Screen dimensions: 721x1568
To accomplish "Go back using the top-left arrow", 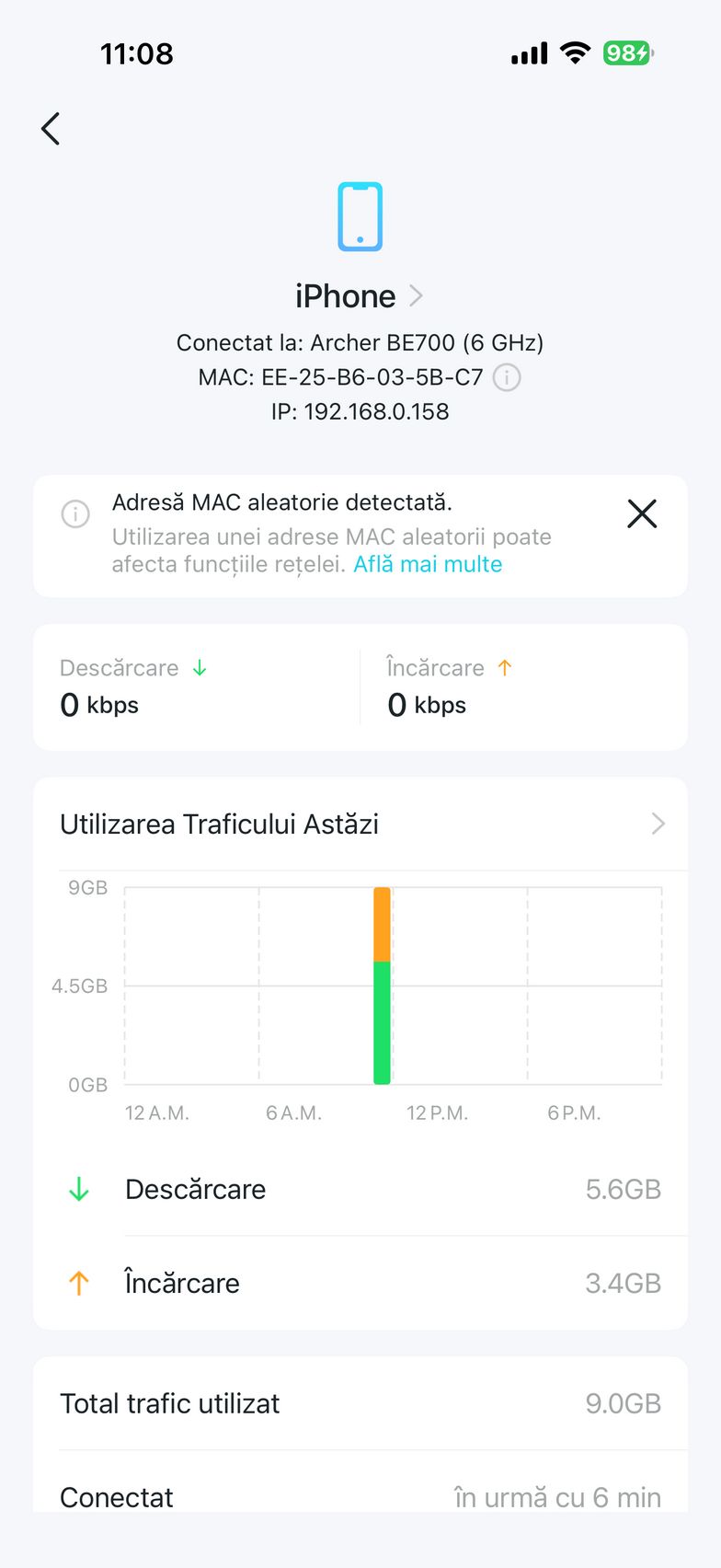I will click(51, 129).
